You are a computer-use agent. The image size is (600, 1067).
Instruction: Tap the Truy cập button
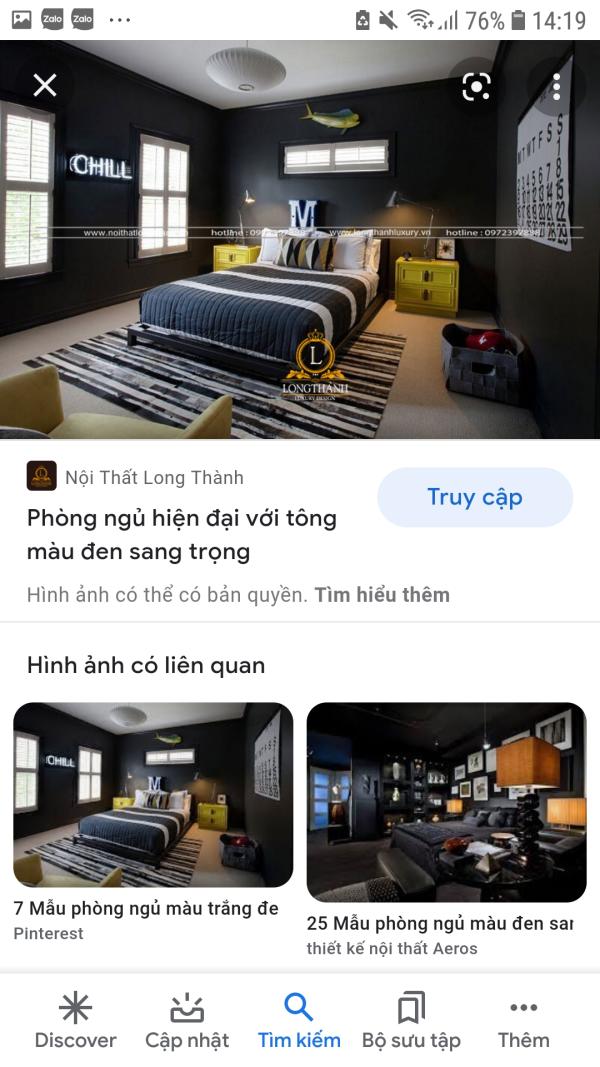point(475,497)
